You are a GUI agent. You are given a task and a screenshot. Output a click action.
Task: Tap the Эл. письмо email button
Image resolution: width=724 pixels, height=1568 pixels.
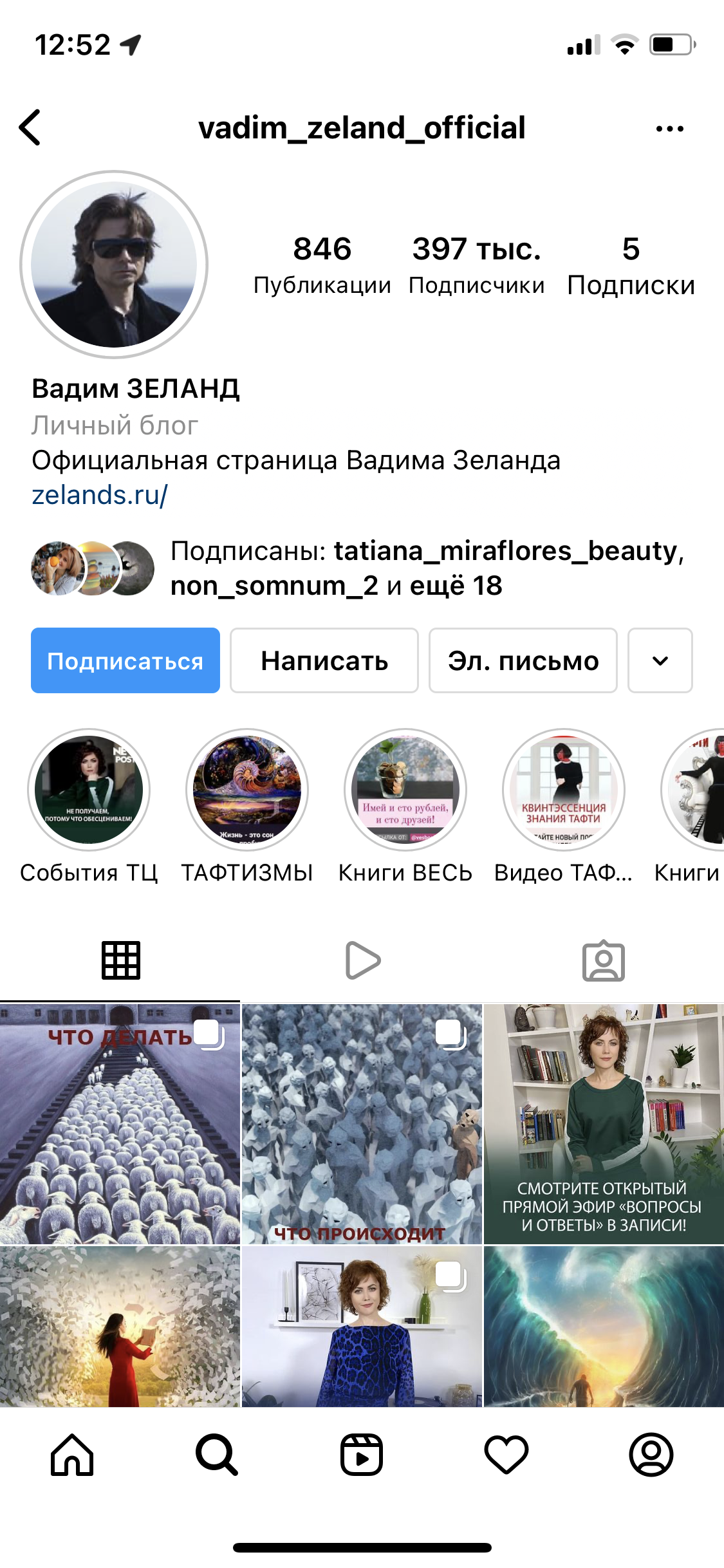(x=523, y=660)
